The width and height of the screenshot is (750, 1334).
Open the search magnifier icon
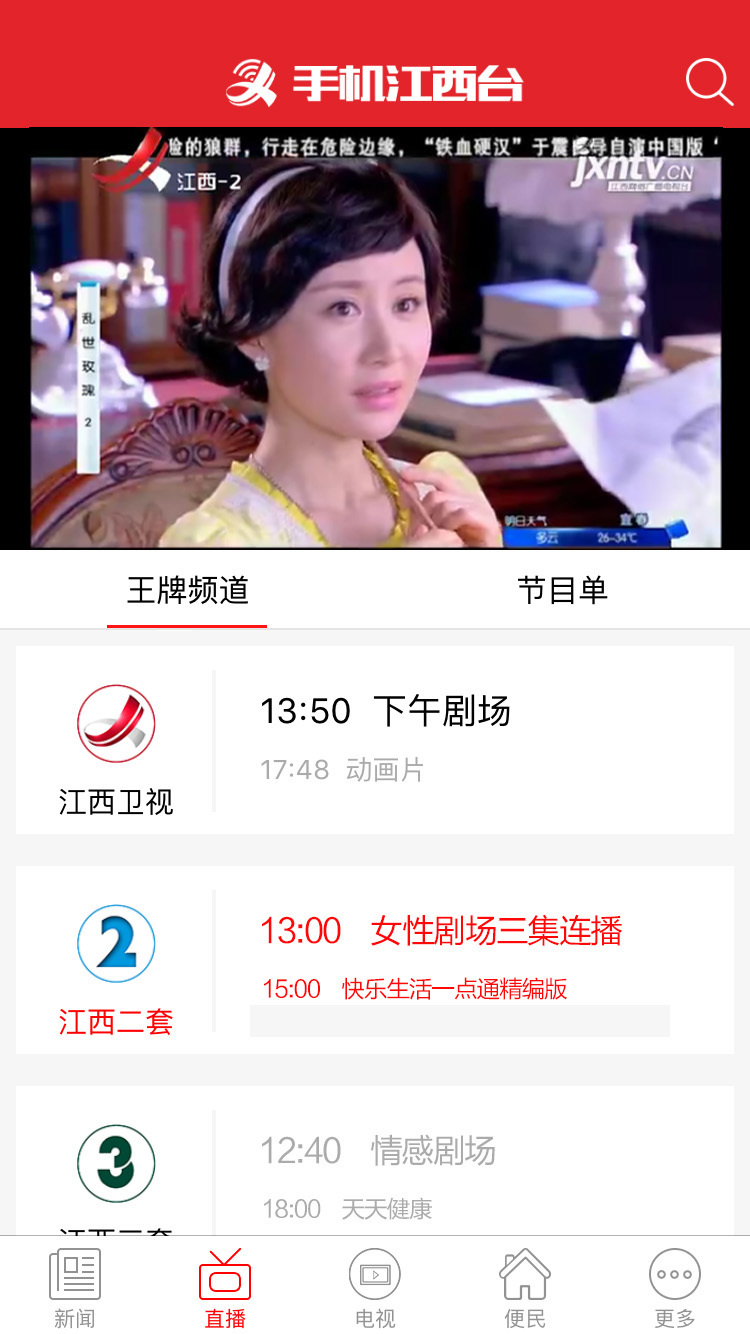709,82
